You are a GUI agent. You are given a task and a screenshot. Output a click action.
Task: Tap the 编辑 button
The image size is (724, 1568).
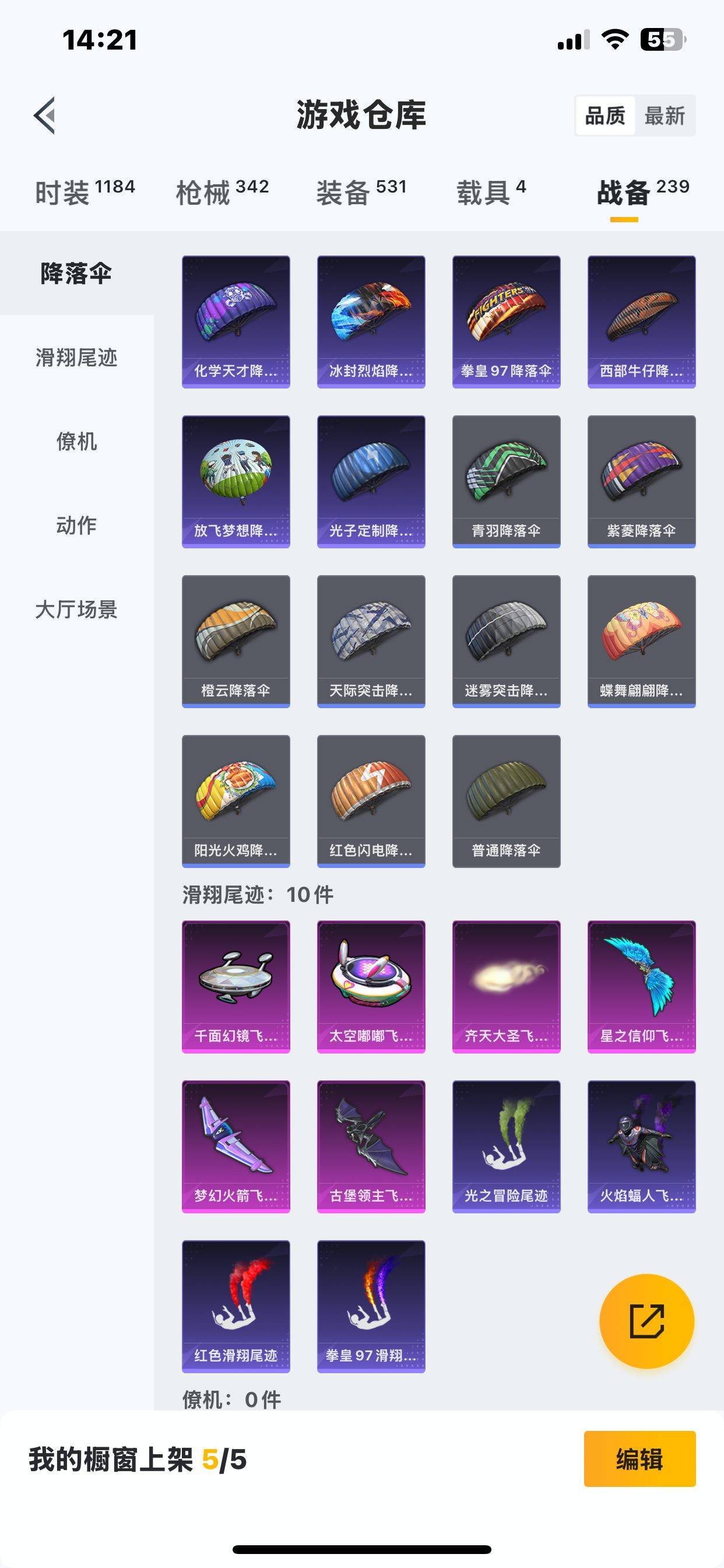(639, 1459)
